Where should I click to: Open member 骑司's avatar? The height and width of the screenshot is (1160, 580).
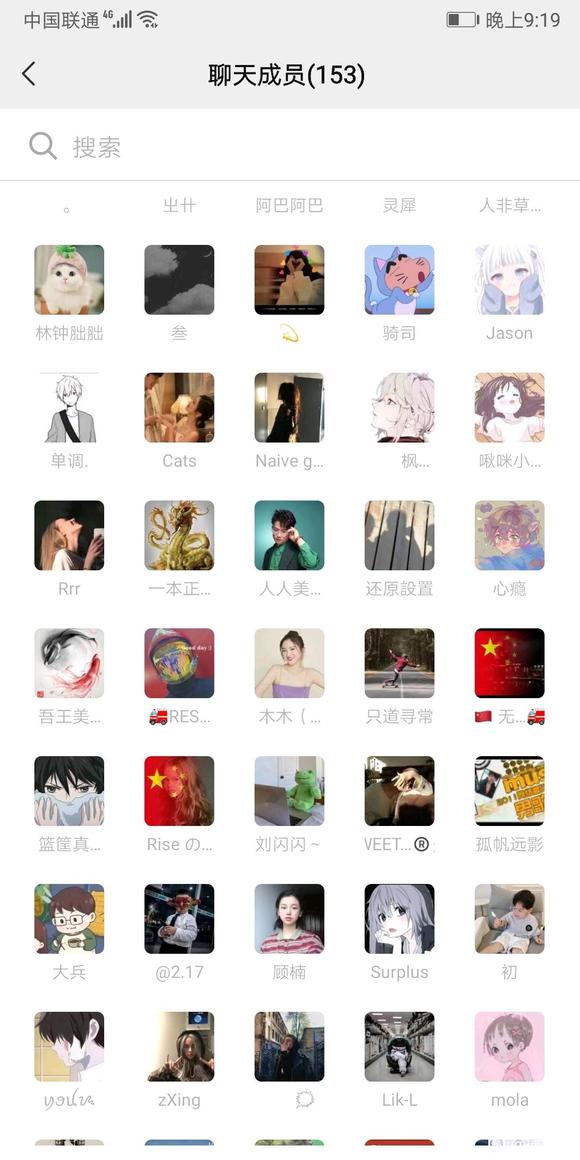pos(399,280)
